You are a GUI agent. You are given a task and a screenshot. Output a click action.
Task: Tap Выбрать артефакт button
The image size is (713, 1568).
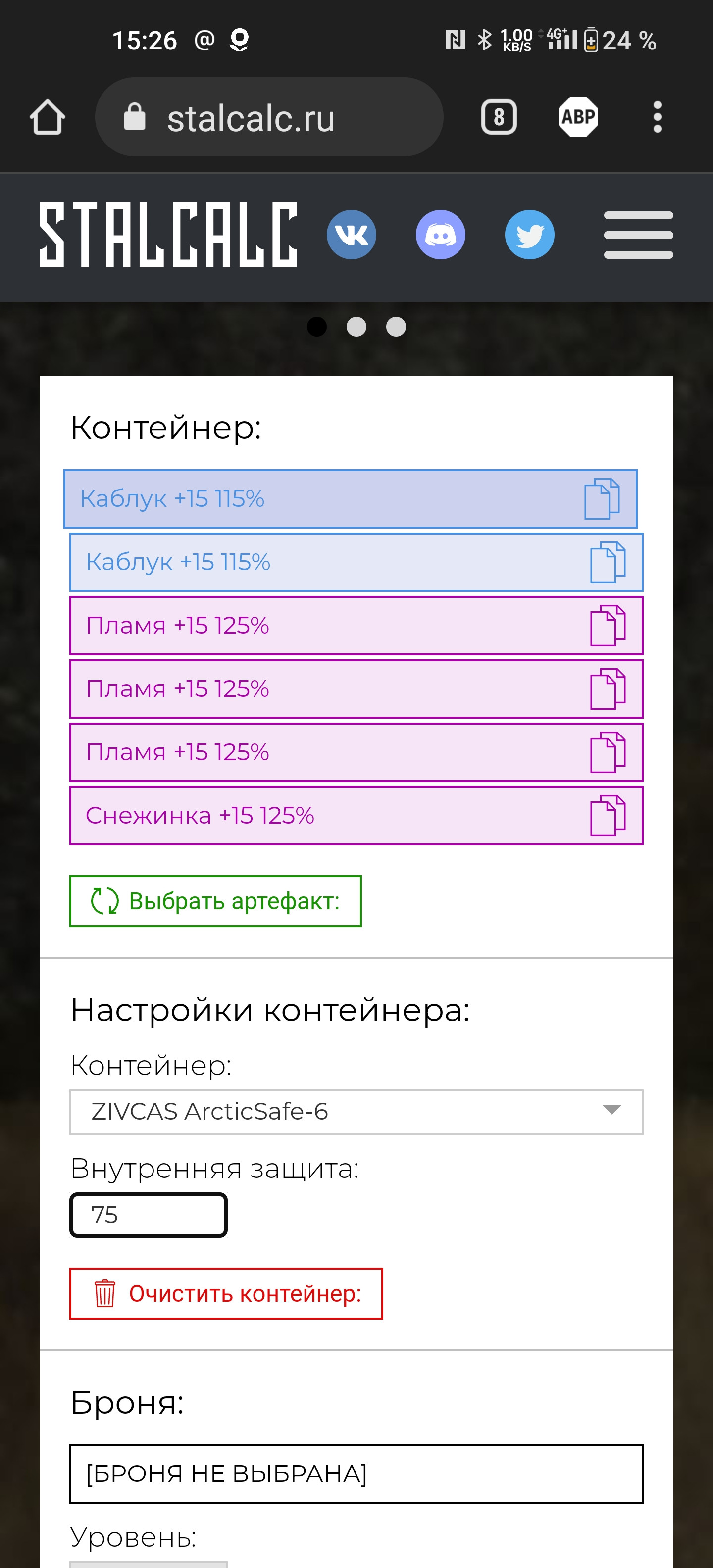215,901
